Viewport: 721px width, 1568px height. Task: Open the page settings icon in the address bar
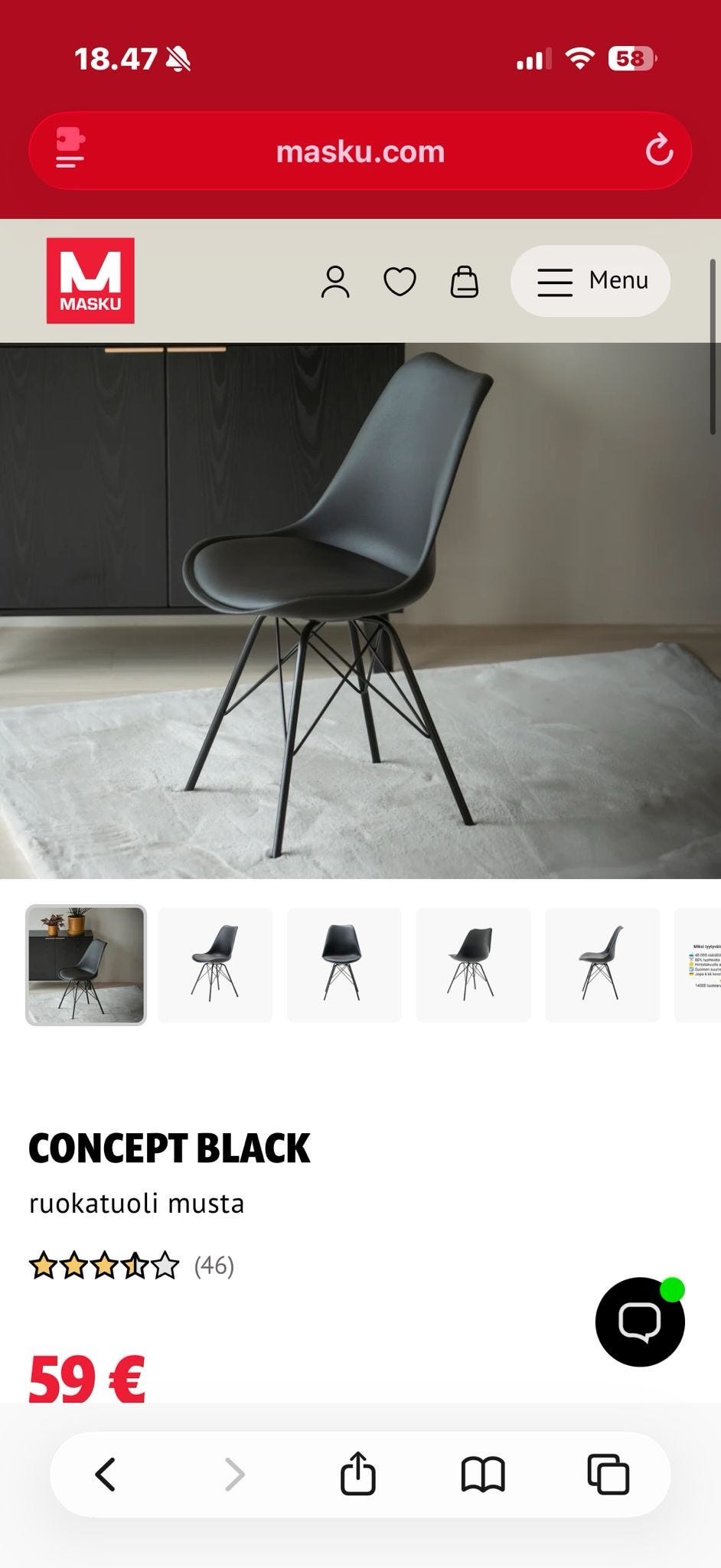pyautogui.click(x=70, y=149)
